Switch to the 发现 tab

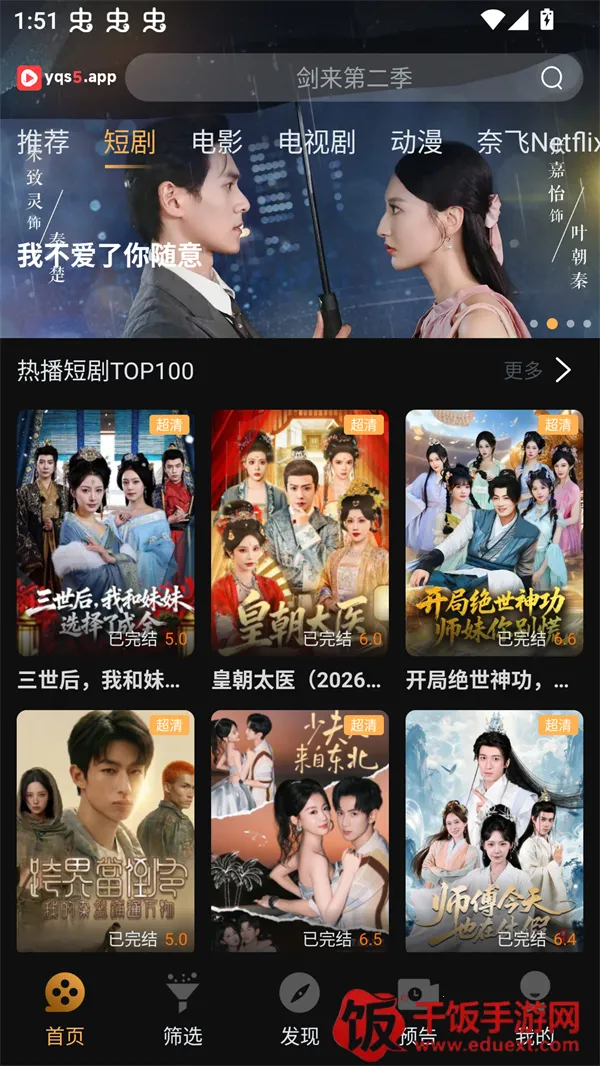tap(299, 1010)
